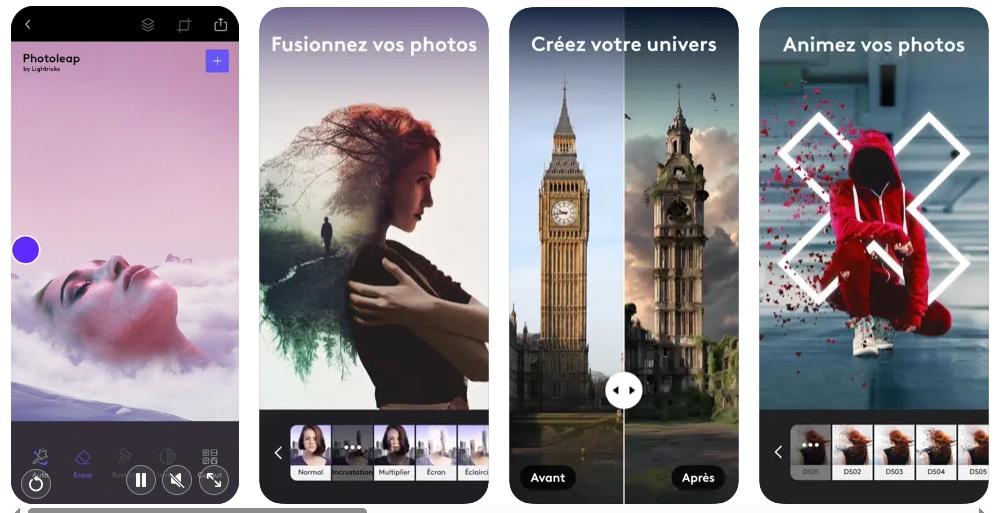The image size is (998, 513).
Task: Open the 'Créez votre univers' screenshot
Action: click(x=623, y=255)
